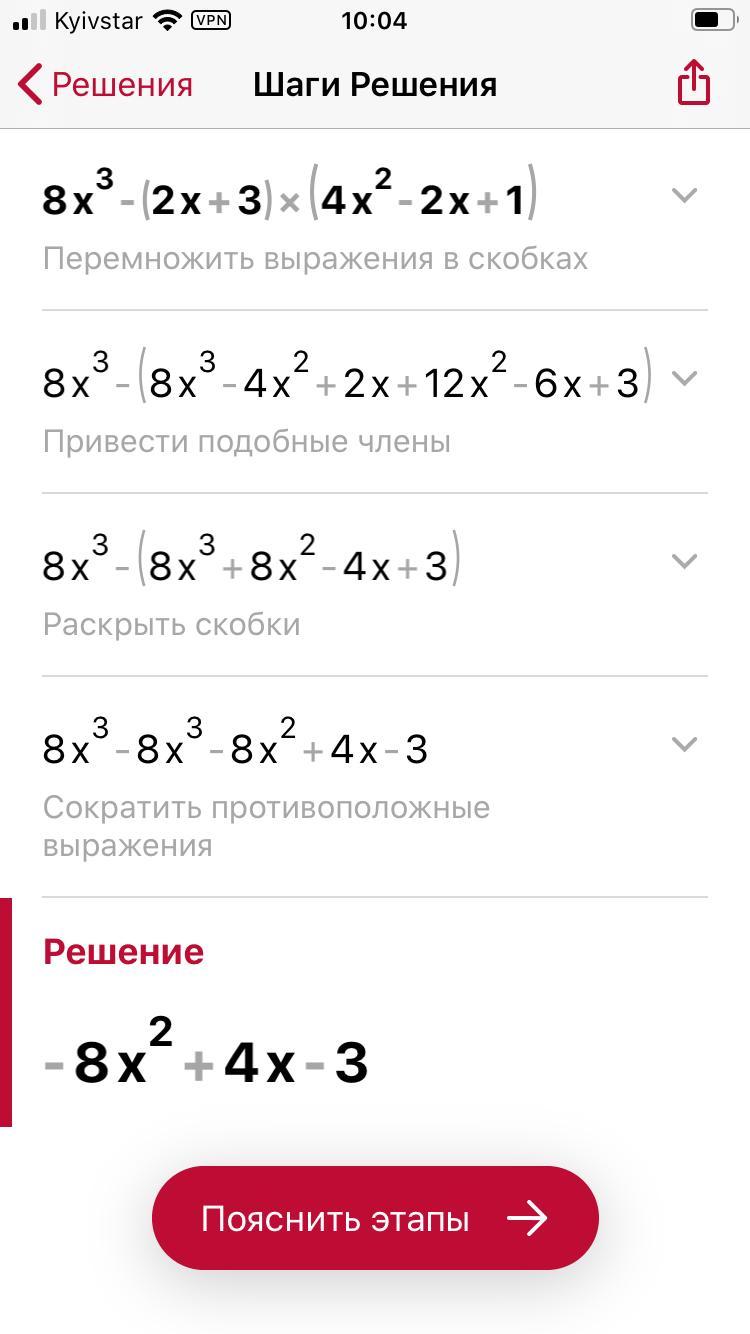Expand the Перемножить выражения в скобках step
The width and height of the screenshot is (750, 1334).
tap(684, 196)
